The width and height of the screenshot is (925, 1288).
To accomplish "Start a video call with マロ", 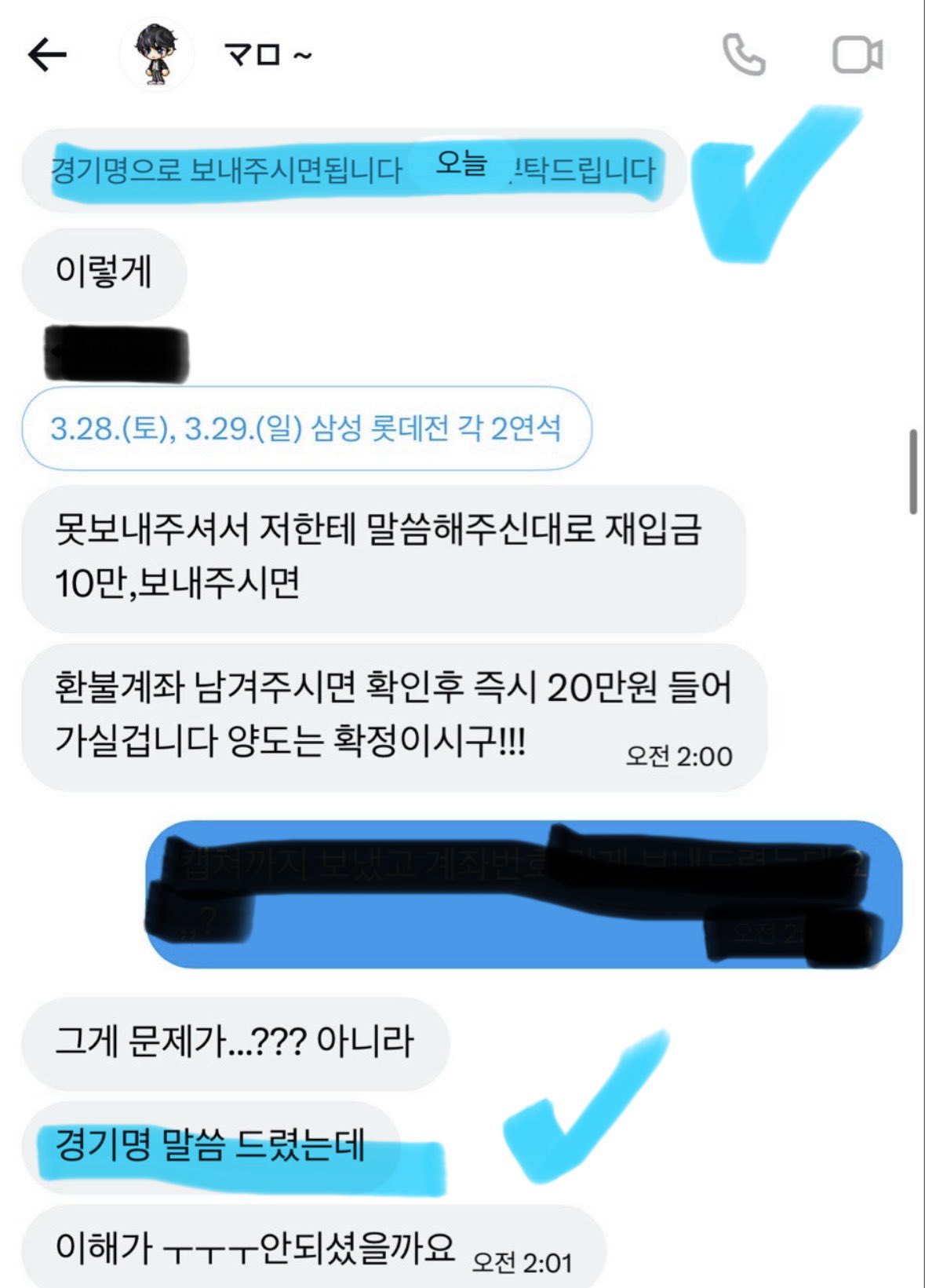I will click(857, 55).
